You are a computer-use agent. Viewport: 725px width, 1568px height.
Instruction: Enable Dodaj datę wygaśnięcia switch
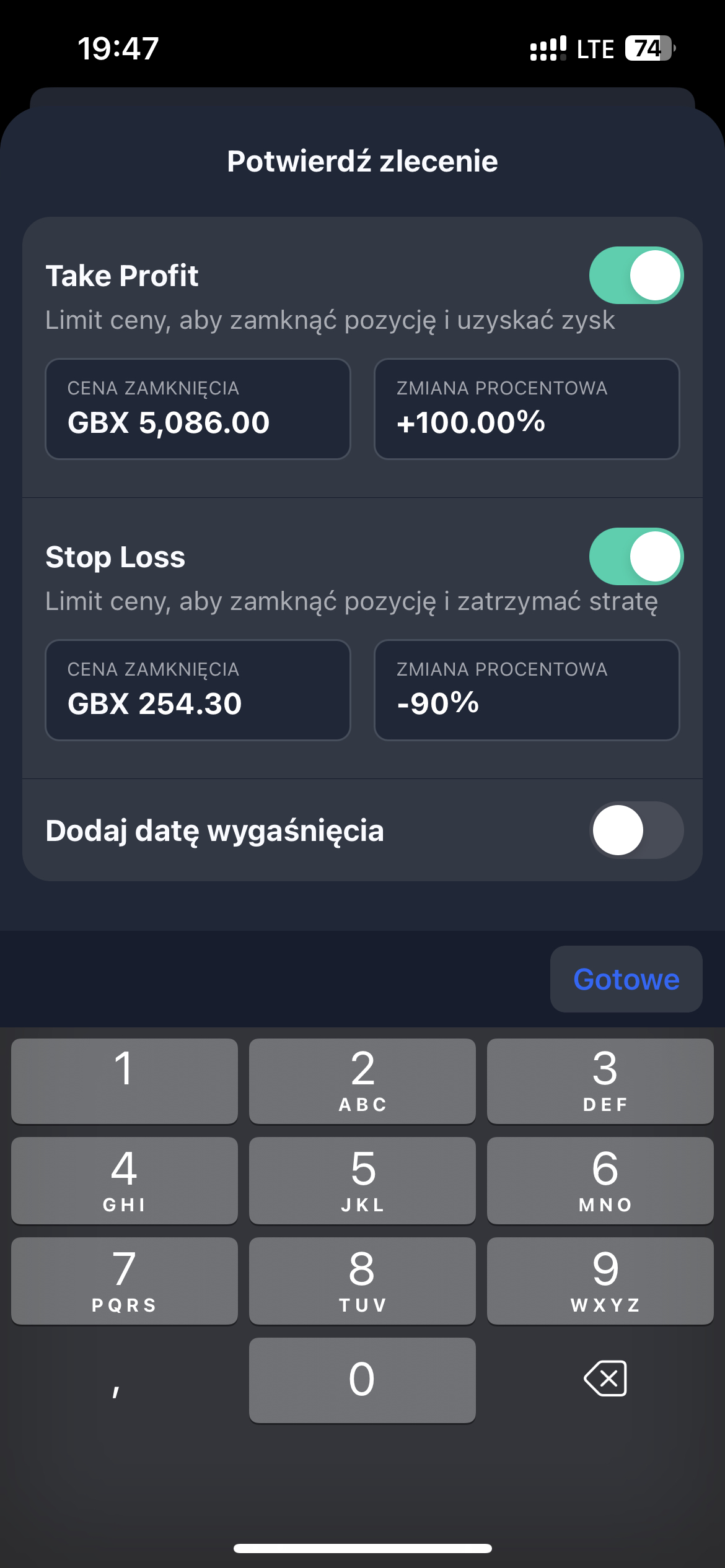636,830
